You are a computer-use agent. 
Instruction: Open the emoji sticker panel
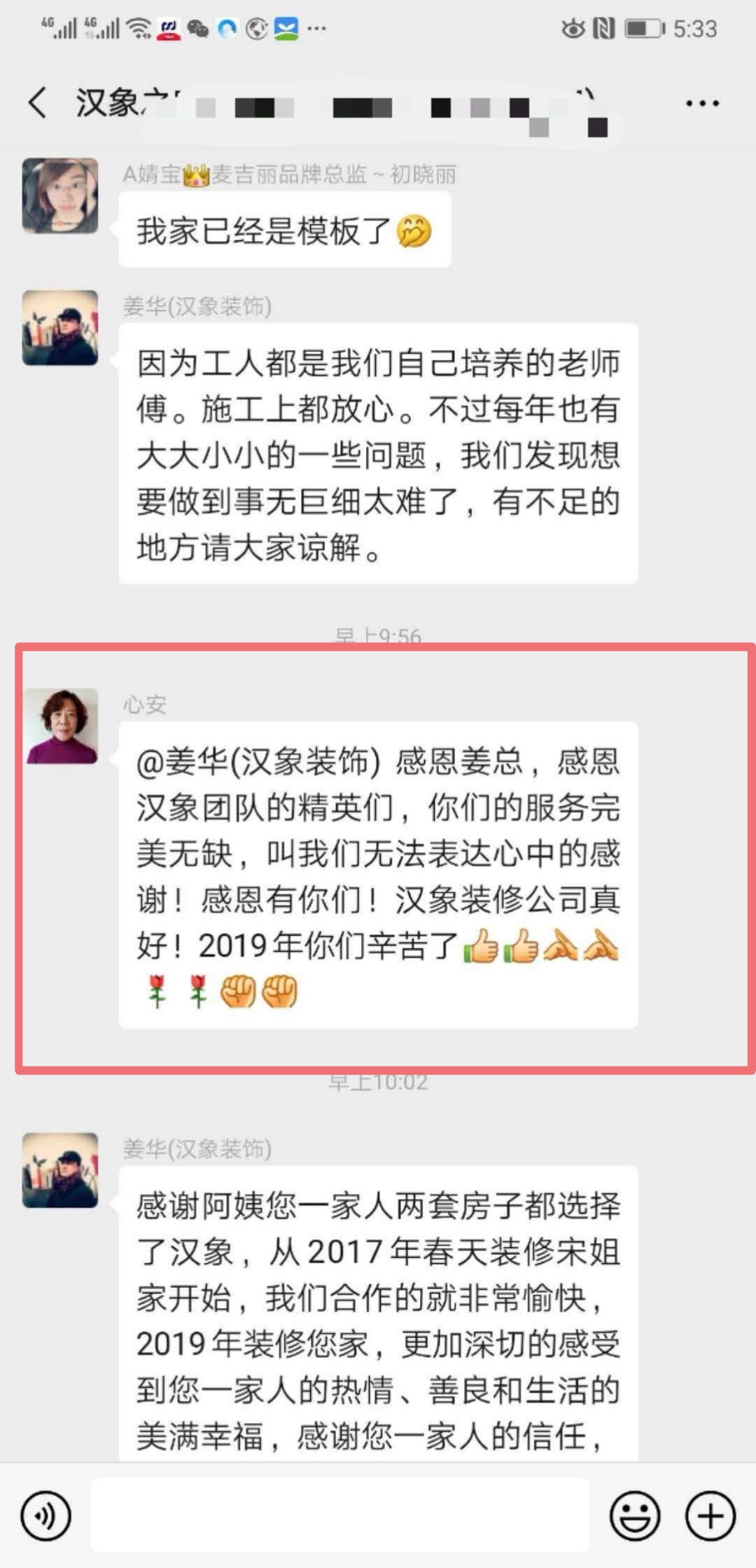click(x=635, y=1516)
